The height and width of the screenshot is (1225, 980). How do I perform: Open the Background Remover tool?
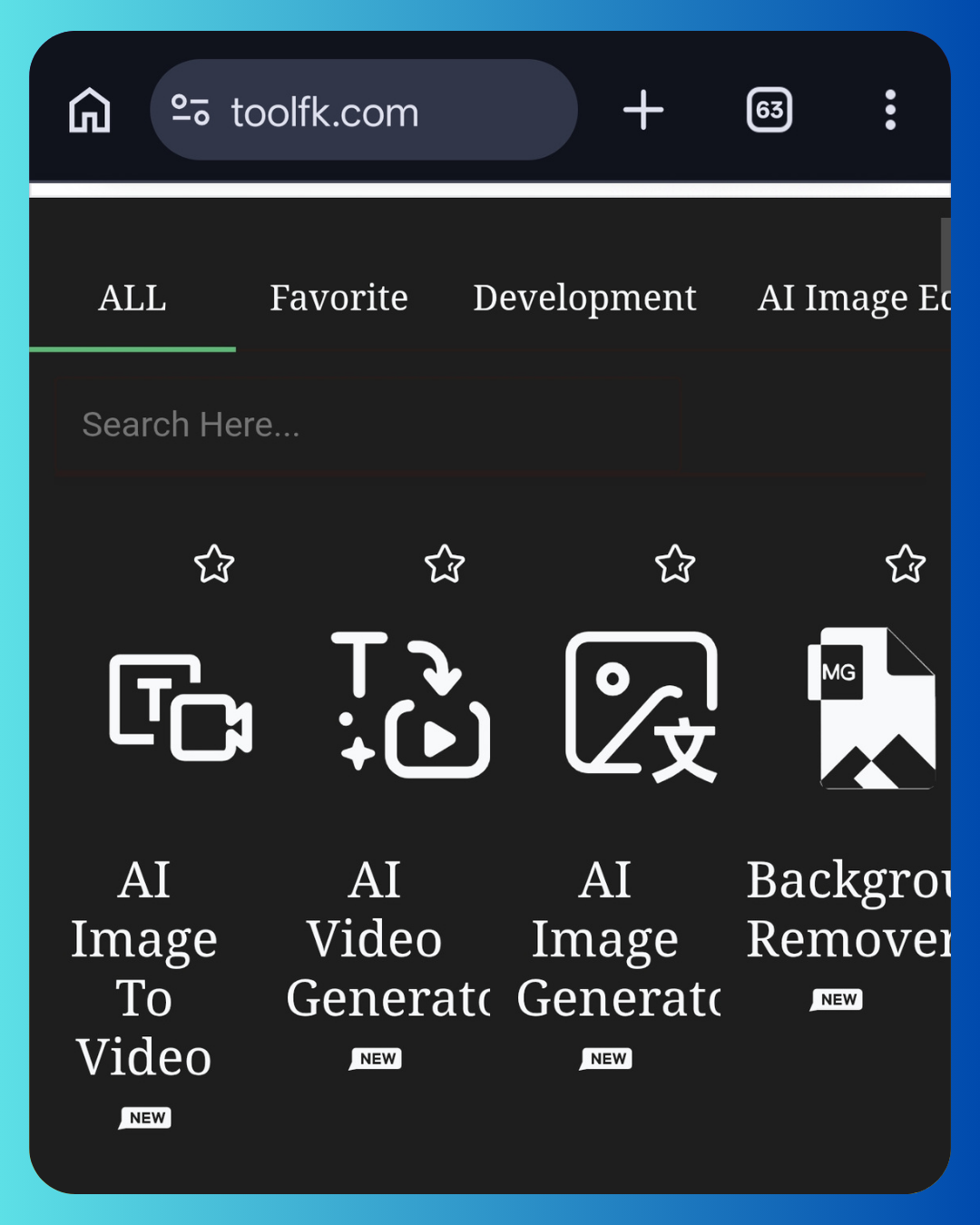tap(871, 708)
